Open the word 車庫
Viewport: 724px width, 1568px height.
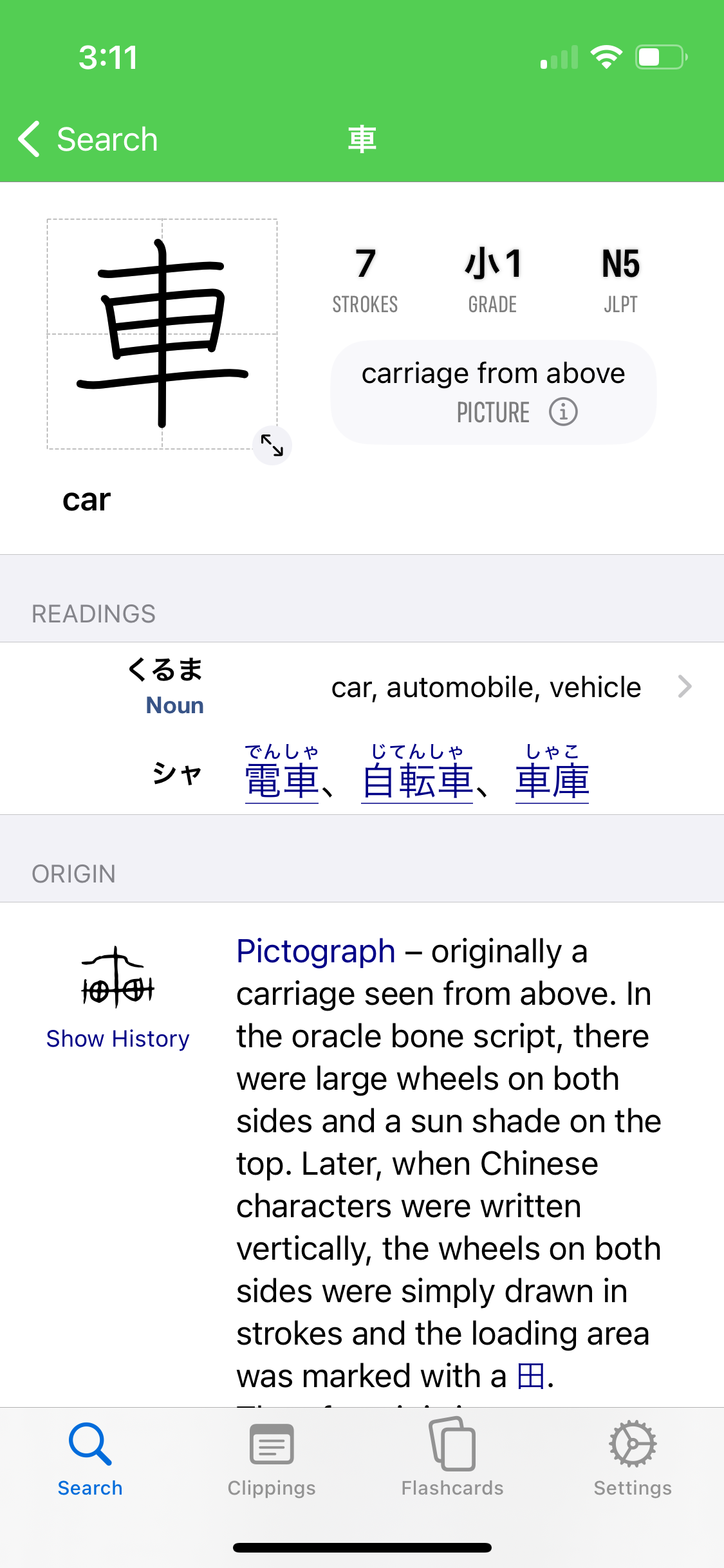(552, 780)
